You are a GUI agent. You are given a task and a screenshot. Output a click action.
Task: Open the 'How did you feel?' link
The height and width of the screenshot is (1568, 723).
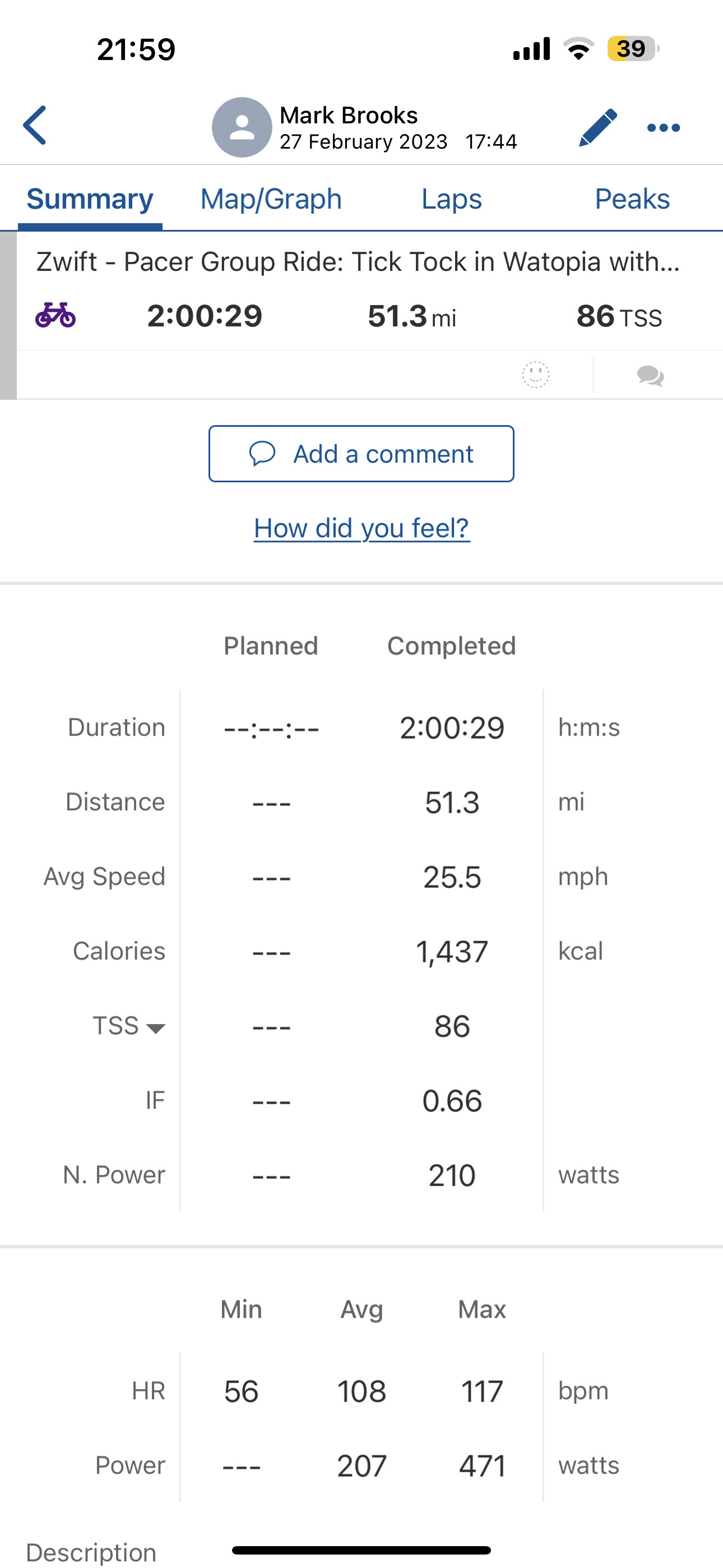[361, 528]
